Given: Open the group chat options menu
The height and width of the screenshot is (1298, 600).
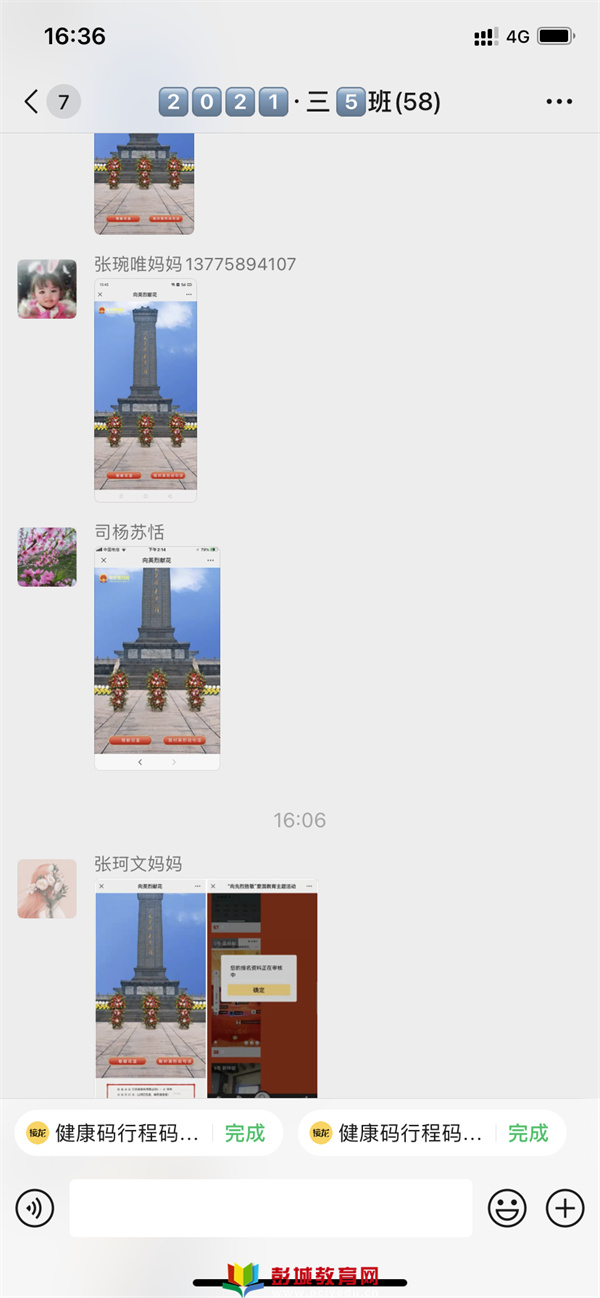Looking at the screenshot, I should point(559,102).
